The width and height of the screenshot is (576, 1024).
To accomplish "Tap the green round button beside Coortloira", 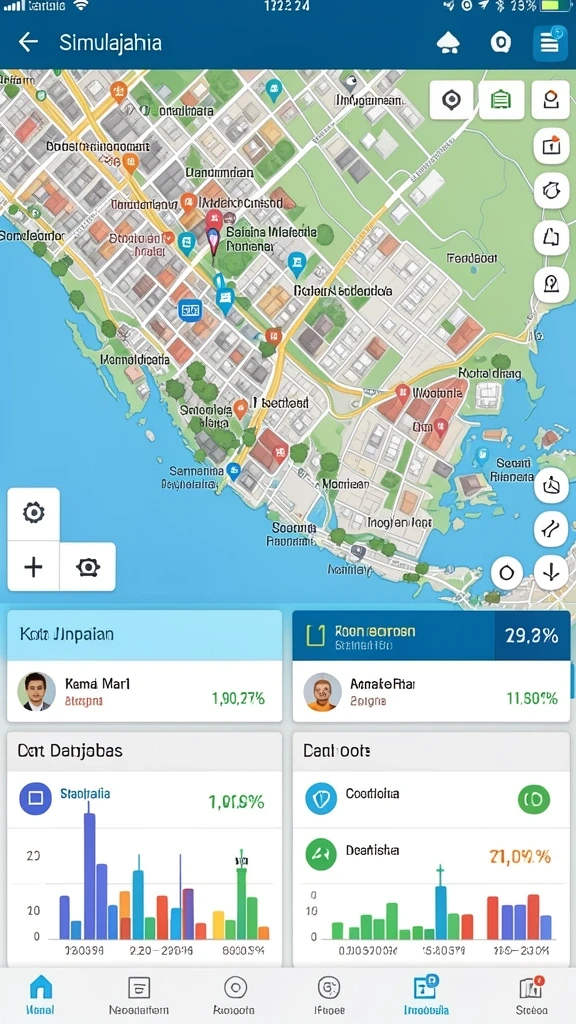I will coord(534,799).
